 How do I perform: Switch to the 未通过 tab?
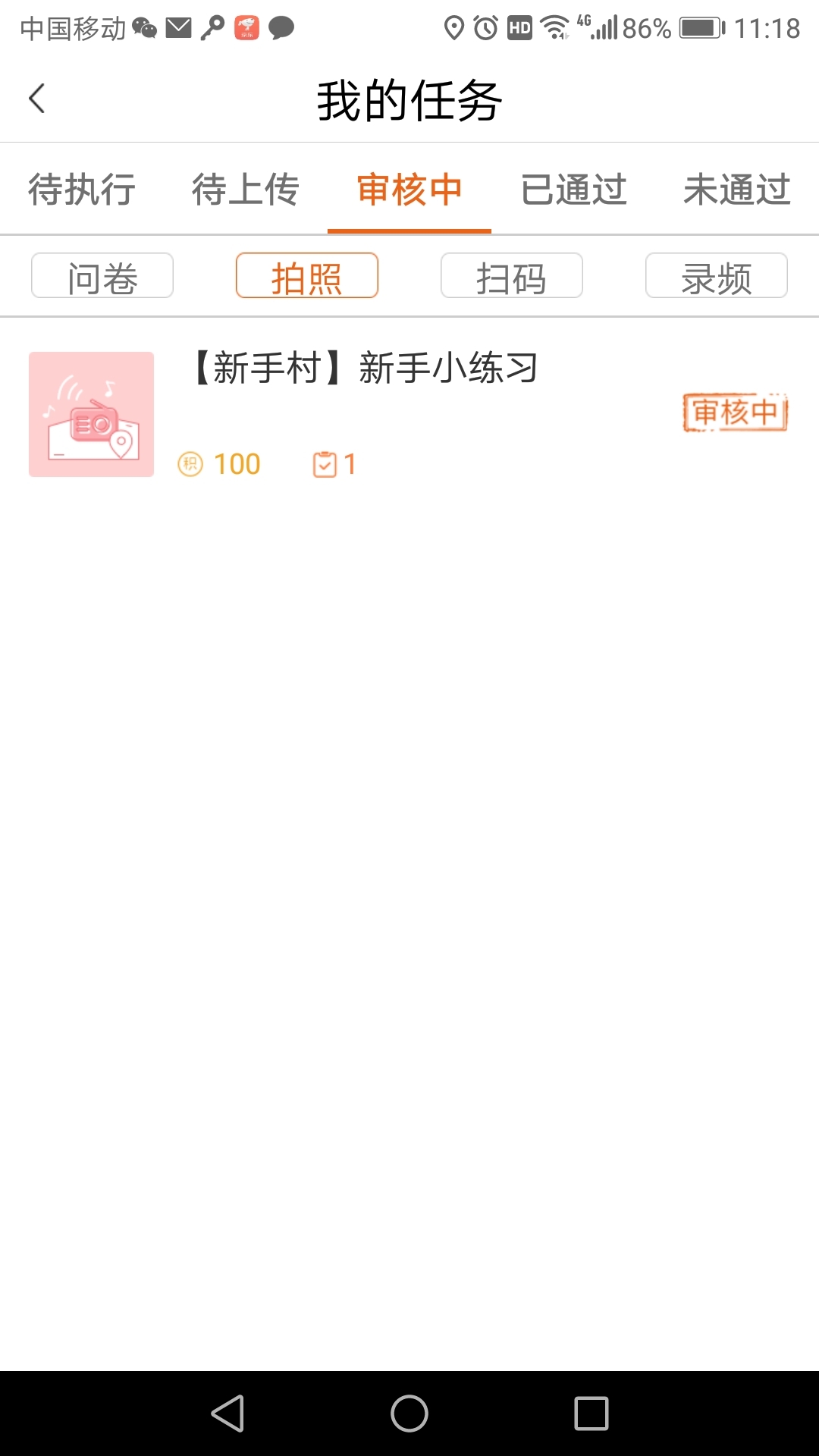(736, 190)
